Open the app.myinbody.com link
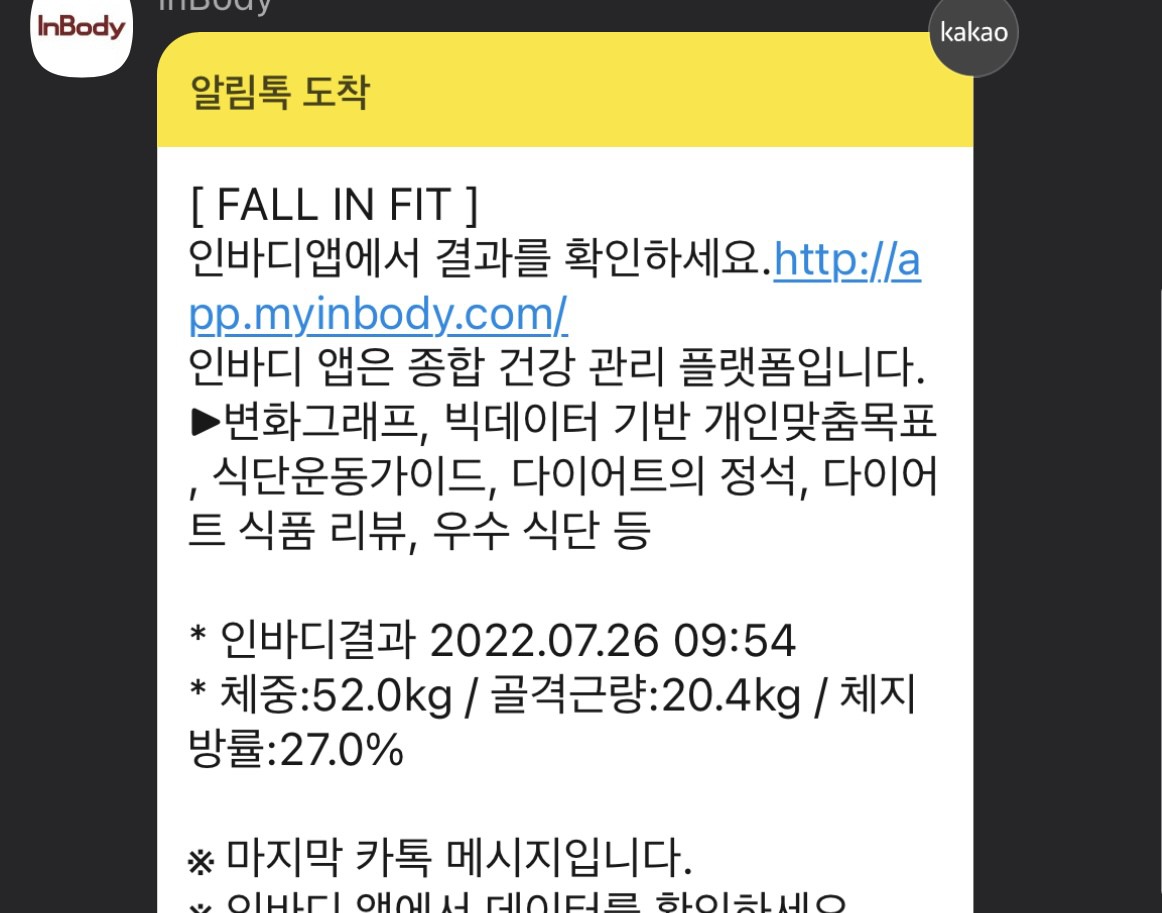This screenshot has width=1162, height=913. (379, 316)
